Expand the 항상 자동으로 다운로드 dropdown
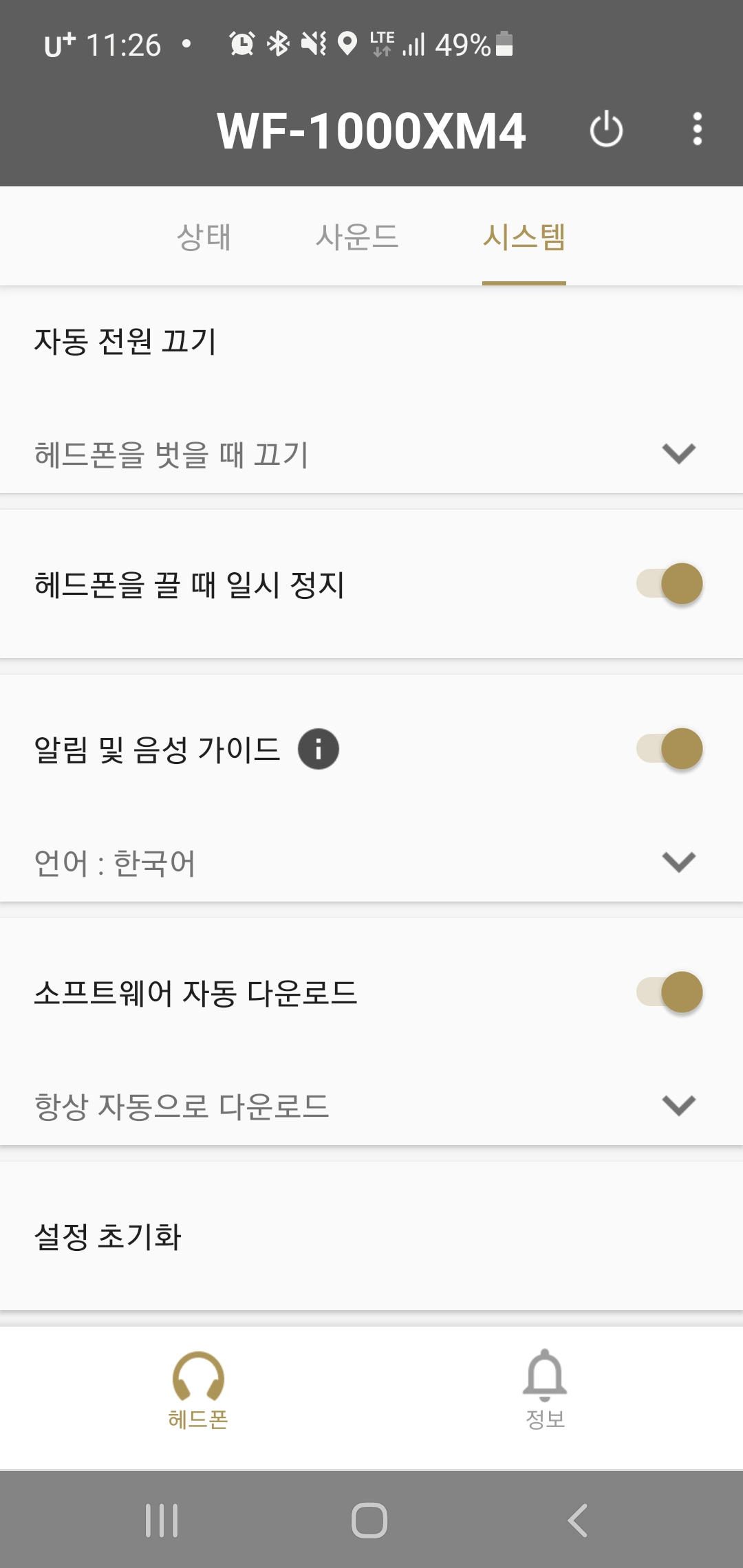Viewport: 743px width, 1568px height. pos(371,1106)
